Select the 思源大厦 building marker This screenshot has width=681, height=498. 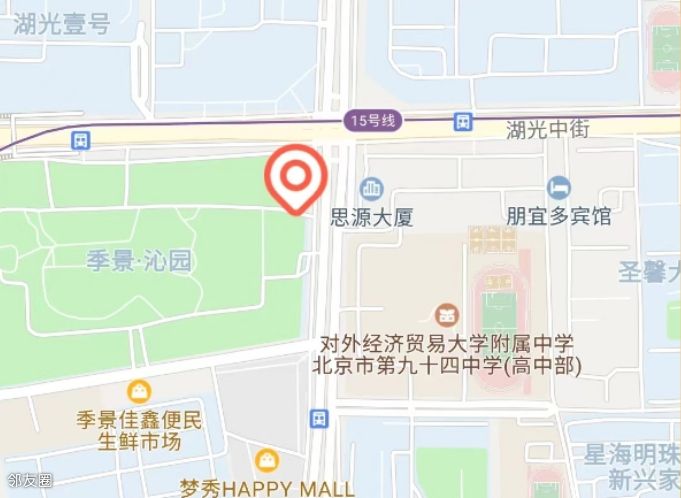click(372, 187)
